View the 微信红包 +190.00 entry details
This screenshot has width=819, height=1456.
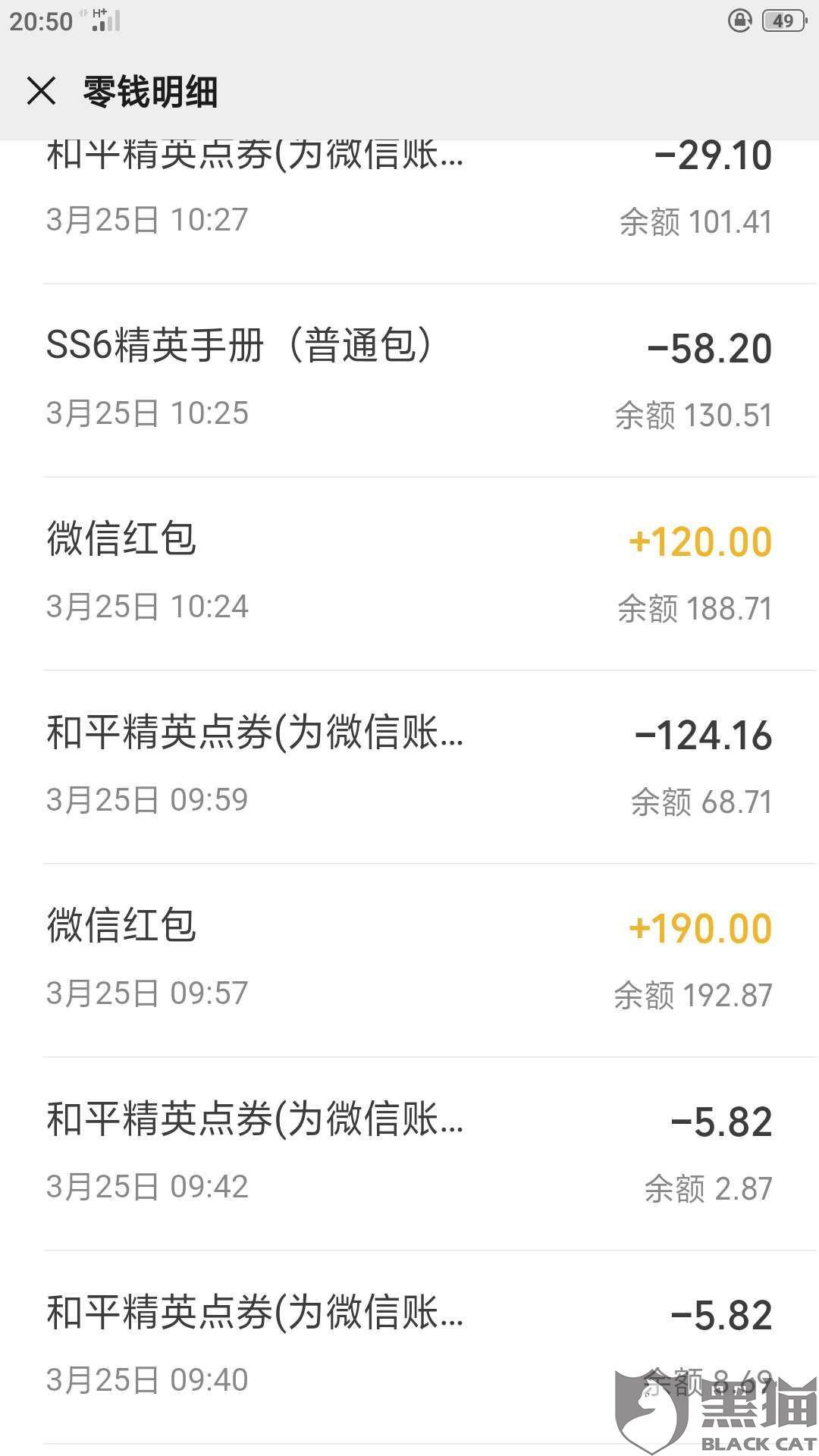click(409, 959)
